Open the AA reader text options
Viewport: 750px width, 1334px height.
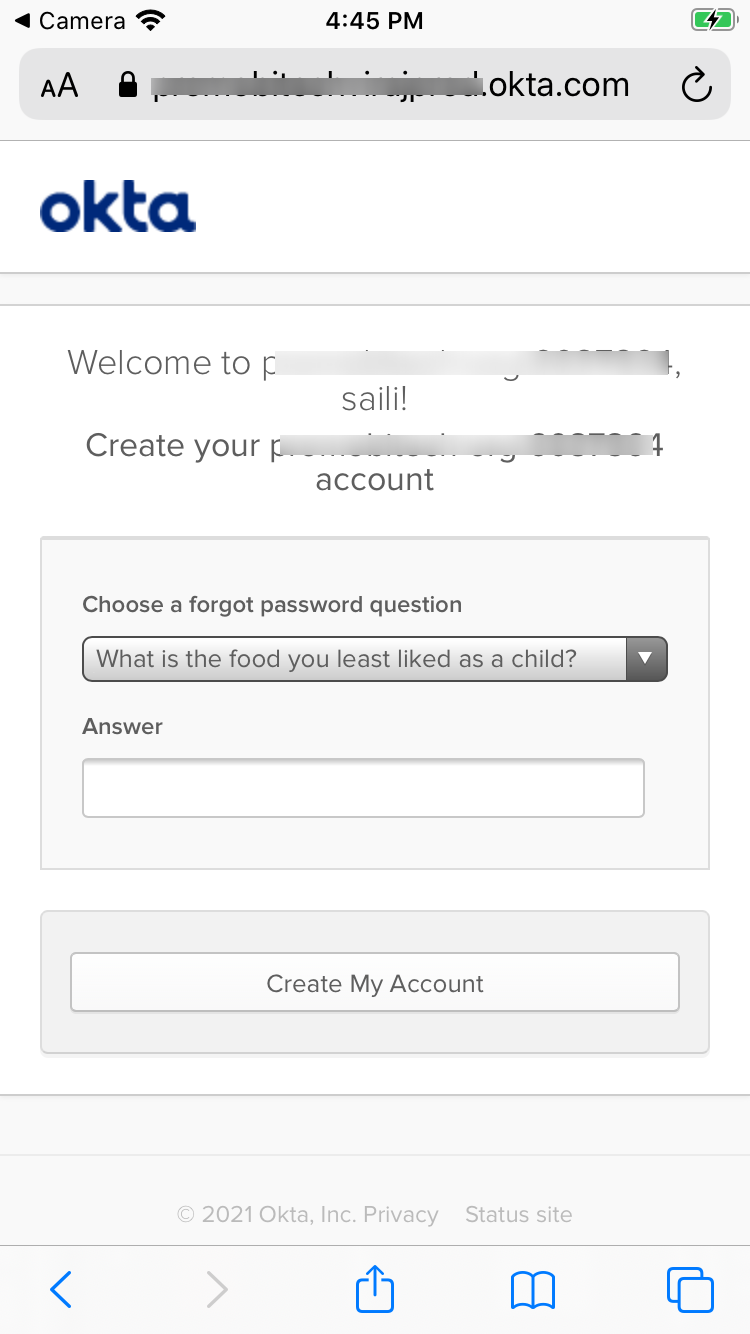tap(59, 86)
